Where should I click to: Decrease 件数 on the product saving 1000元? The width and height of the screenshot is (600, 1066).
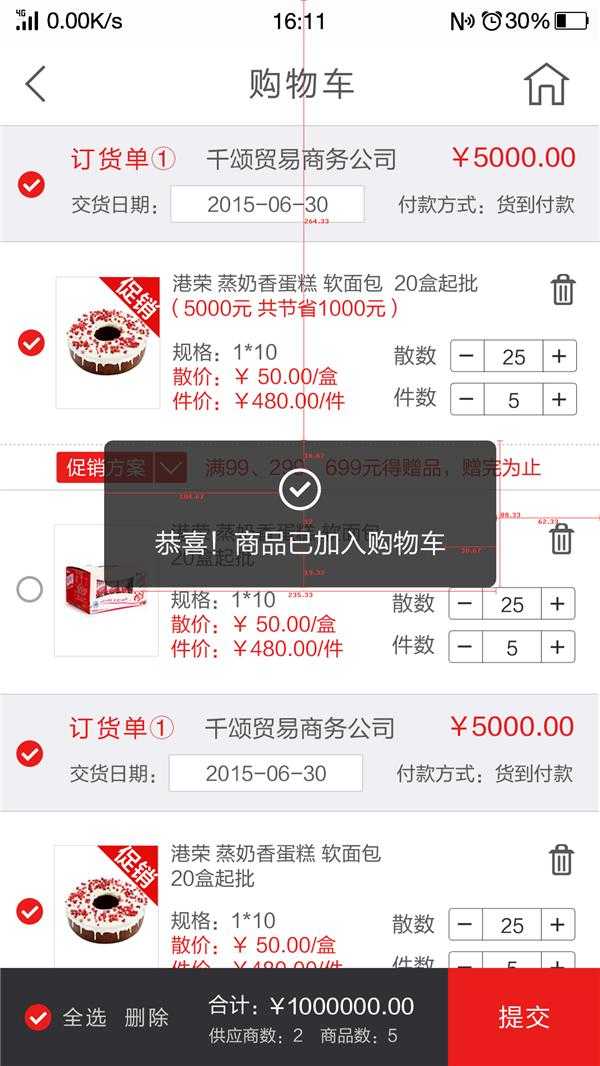467,400
